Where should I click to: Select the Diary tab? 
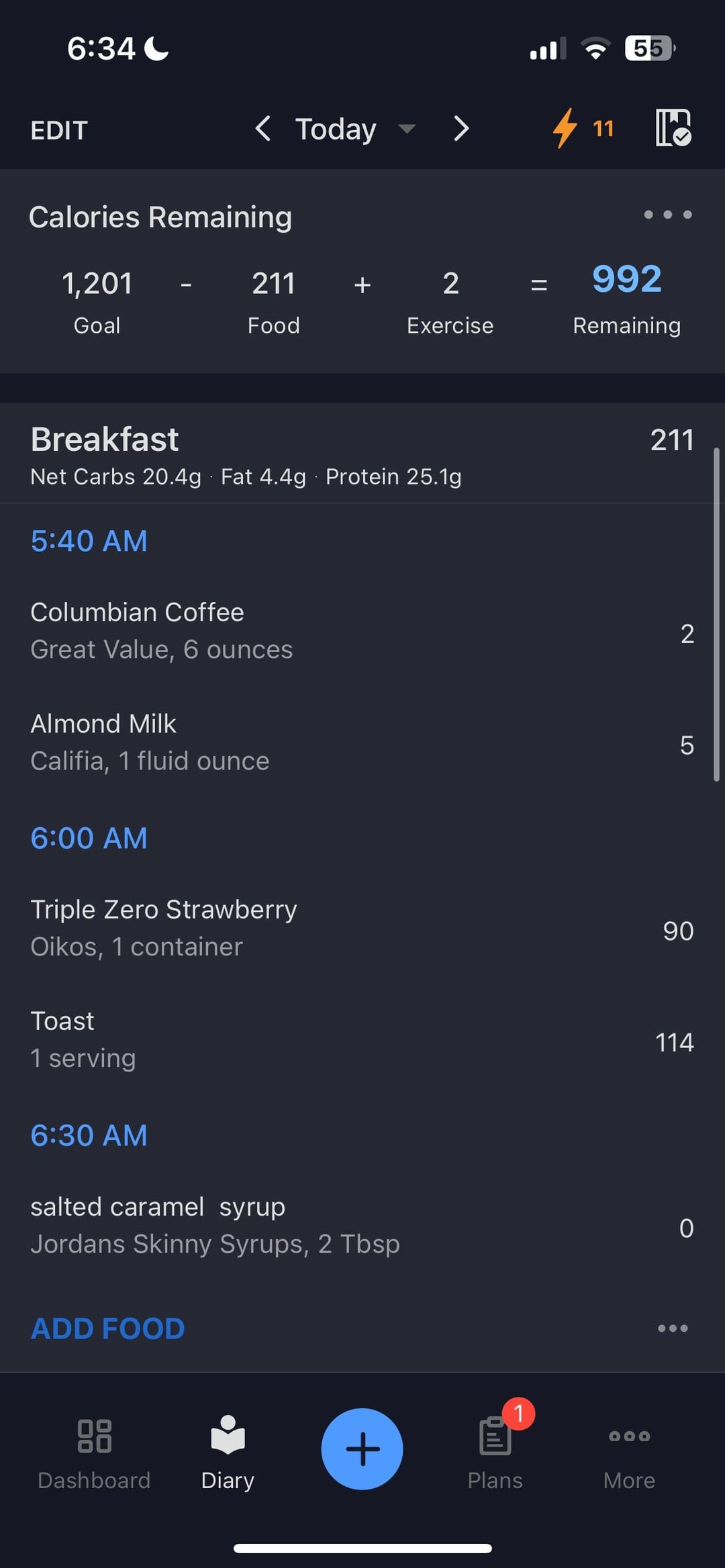point(228,1451)
